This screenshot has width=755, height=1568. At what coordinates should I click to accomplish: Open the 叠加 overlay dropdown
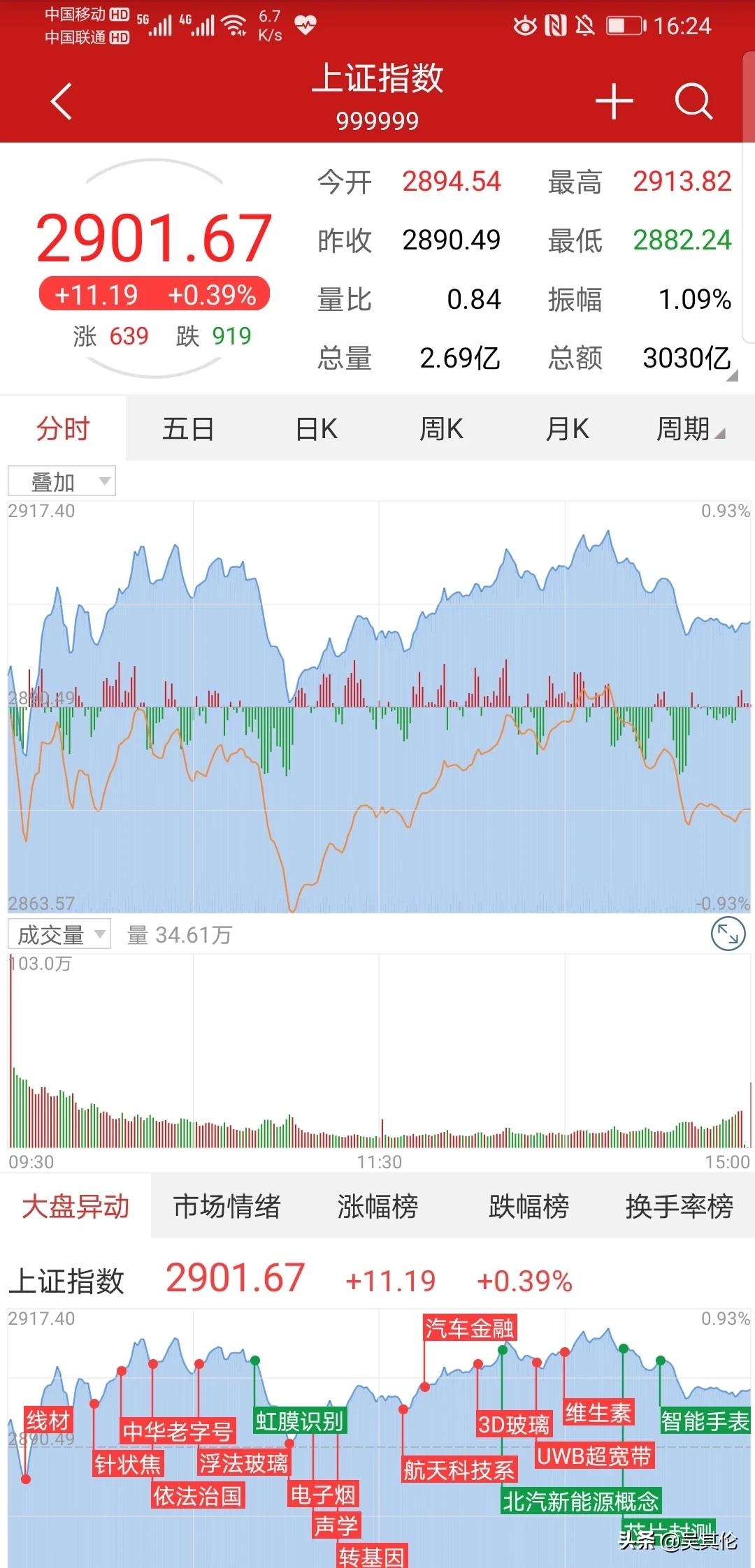(x=62, y=481)
